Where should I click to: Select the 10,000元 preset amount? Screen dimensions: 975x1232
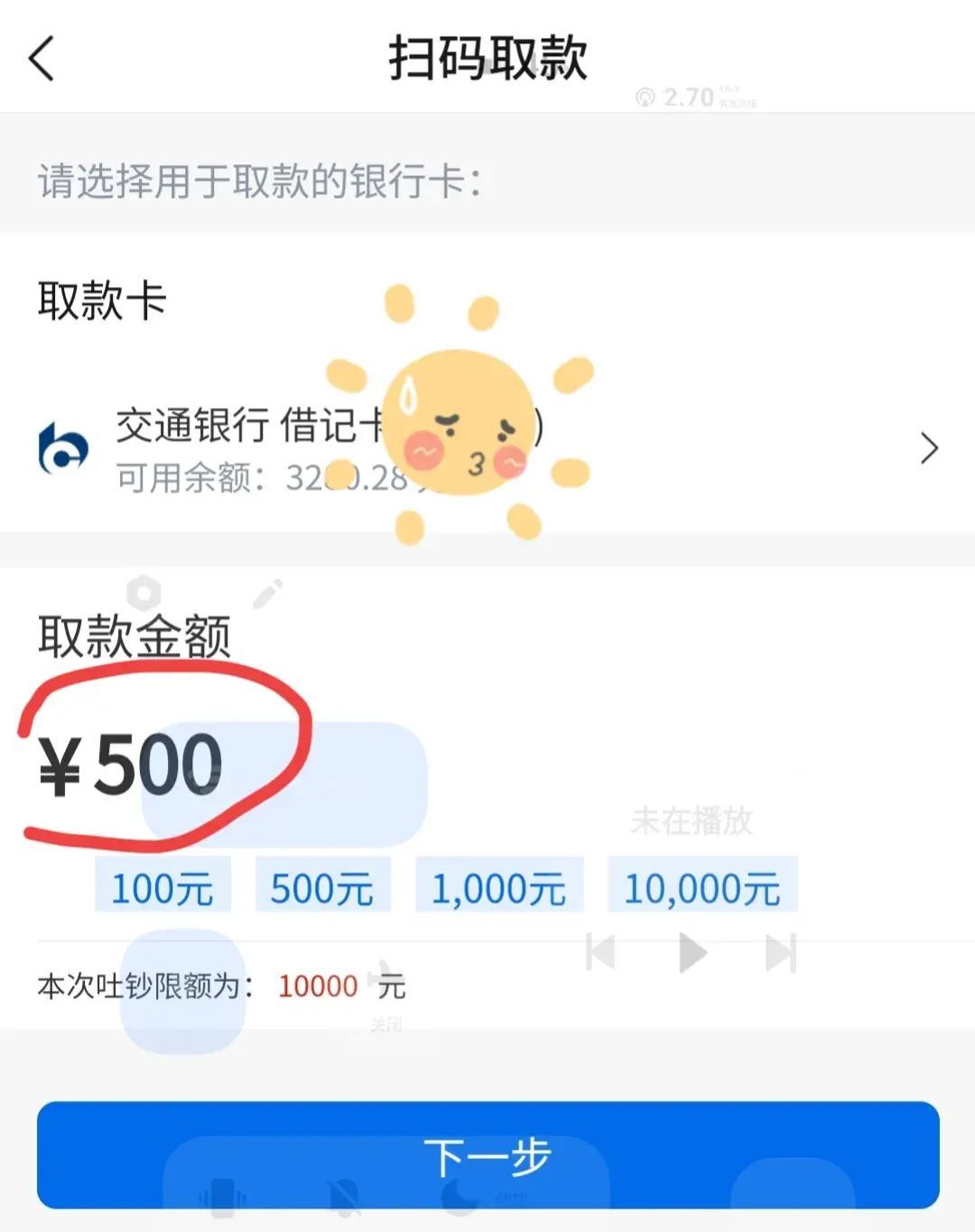[x=703, y=886]
